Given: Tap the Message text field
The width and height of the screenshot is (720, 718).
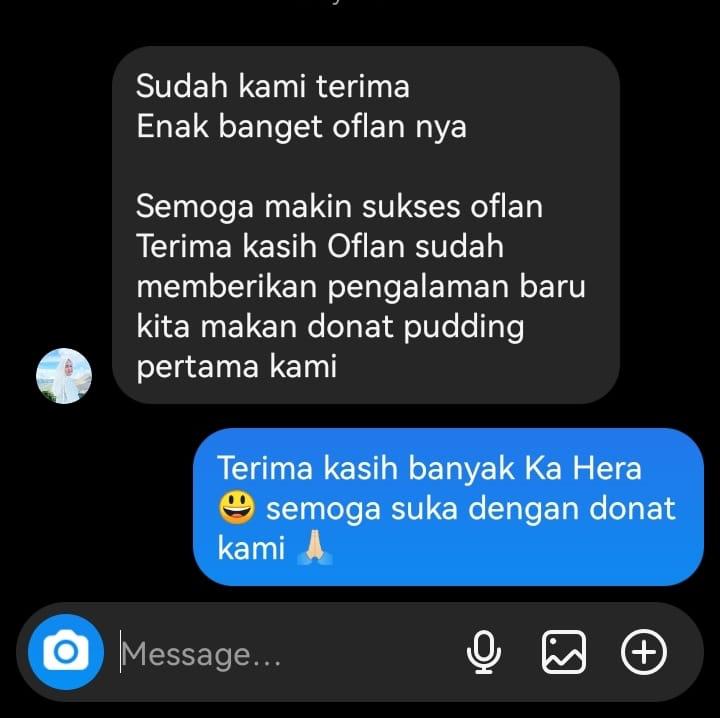Looking at the screenshot, I should pyautogui.click(x=280, y=654).
